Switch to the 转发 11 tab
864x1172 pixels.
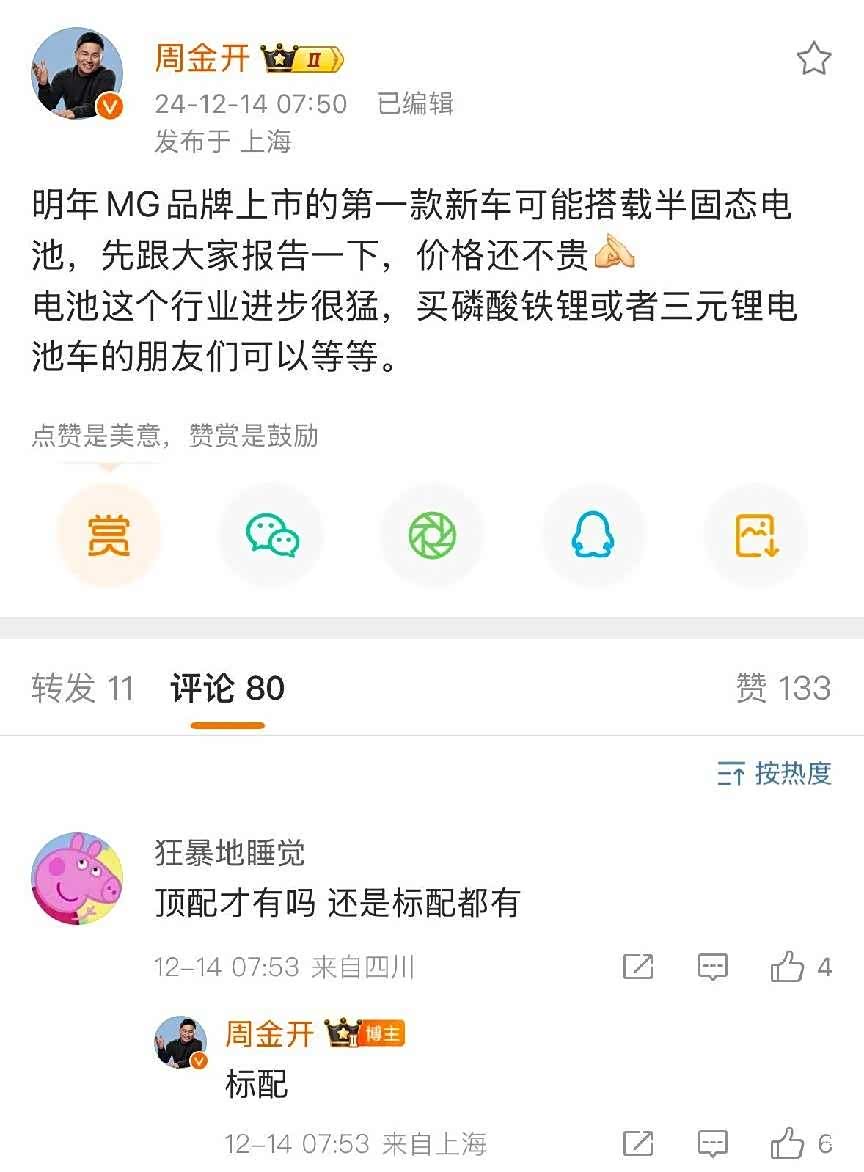(82, 689)
